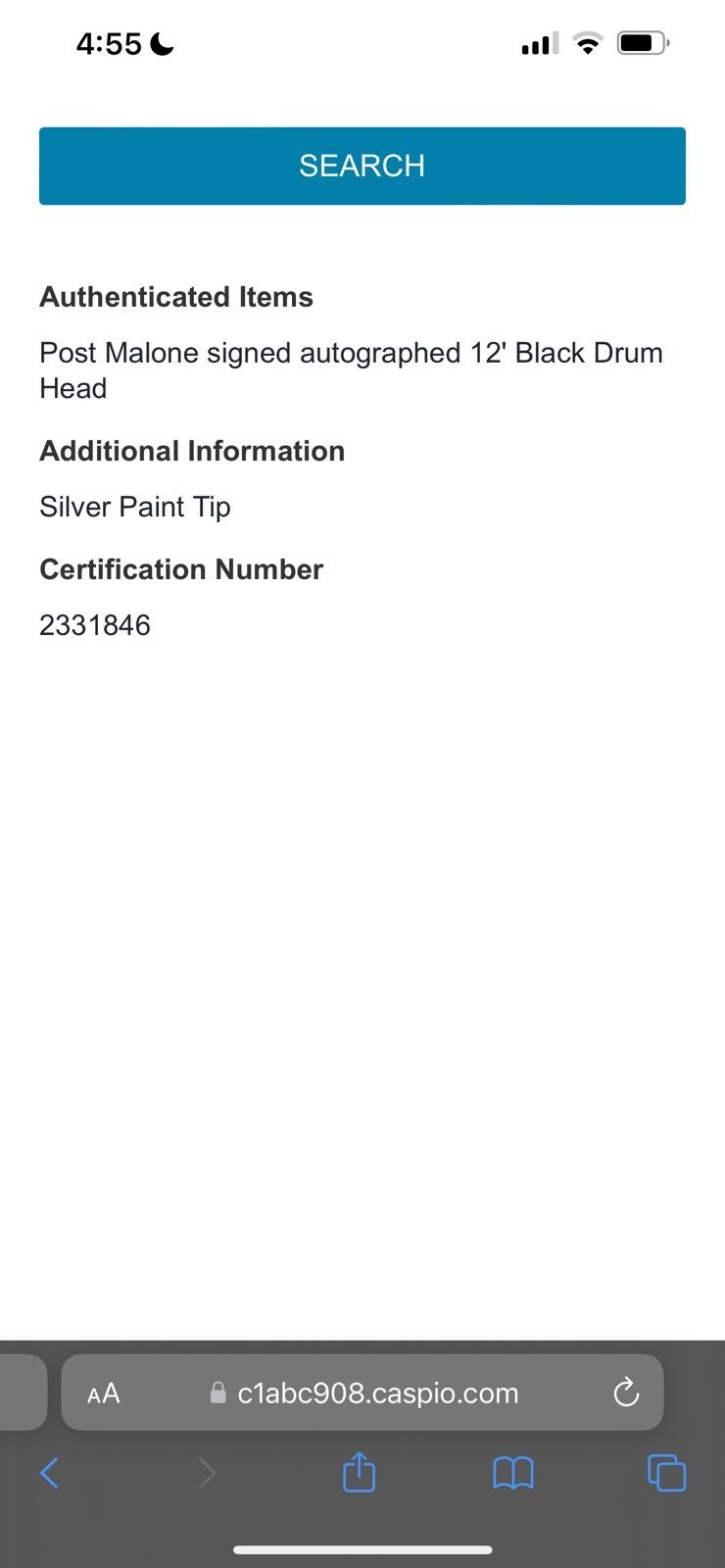The height and width of the screenshot is (1568, 725).
Task: Share this page via the share icon
Action: tap(359, 1471)
